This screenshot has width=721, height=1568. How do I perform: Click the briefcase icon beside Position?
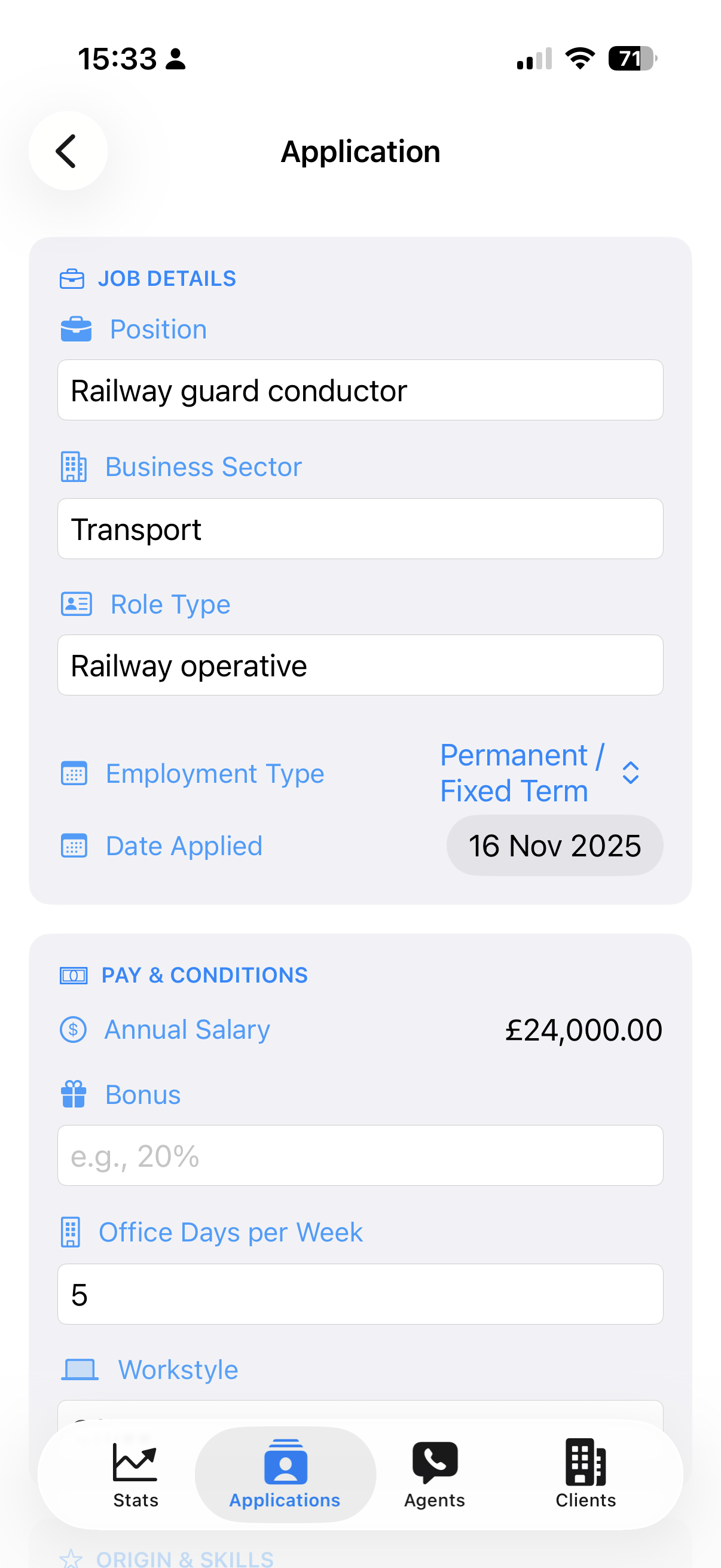[x=78, y=330]
